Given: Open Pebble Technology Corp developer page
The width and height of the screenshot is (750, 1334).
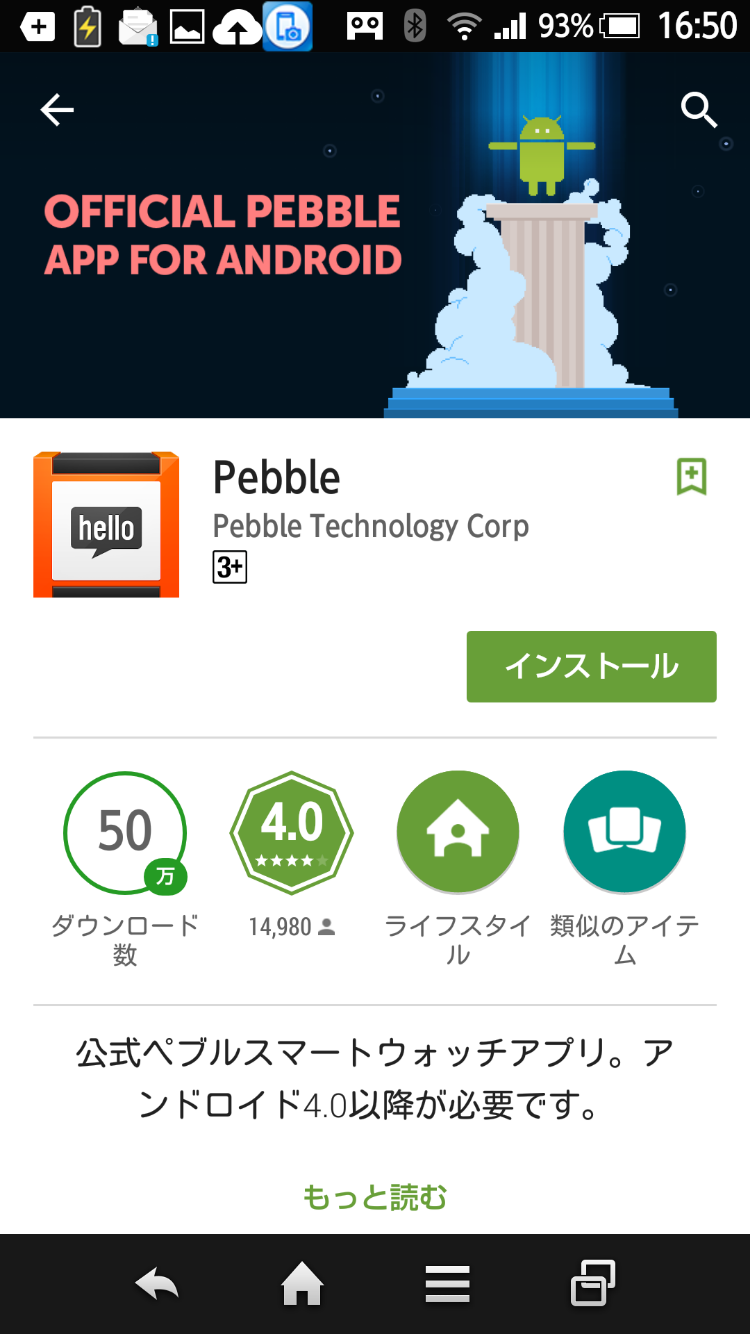Looking at the screenshot, I should [x=371, y=526].
